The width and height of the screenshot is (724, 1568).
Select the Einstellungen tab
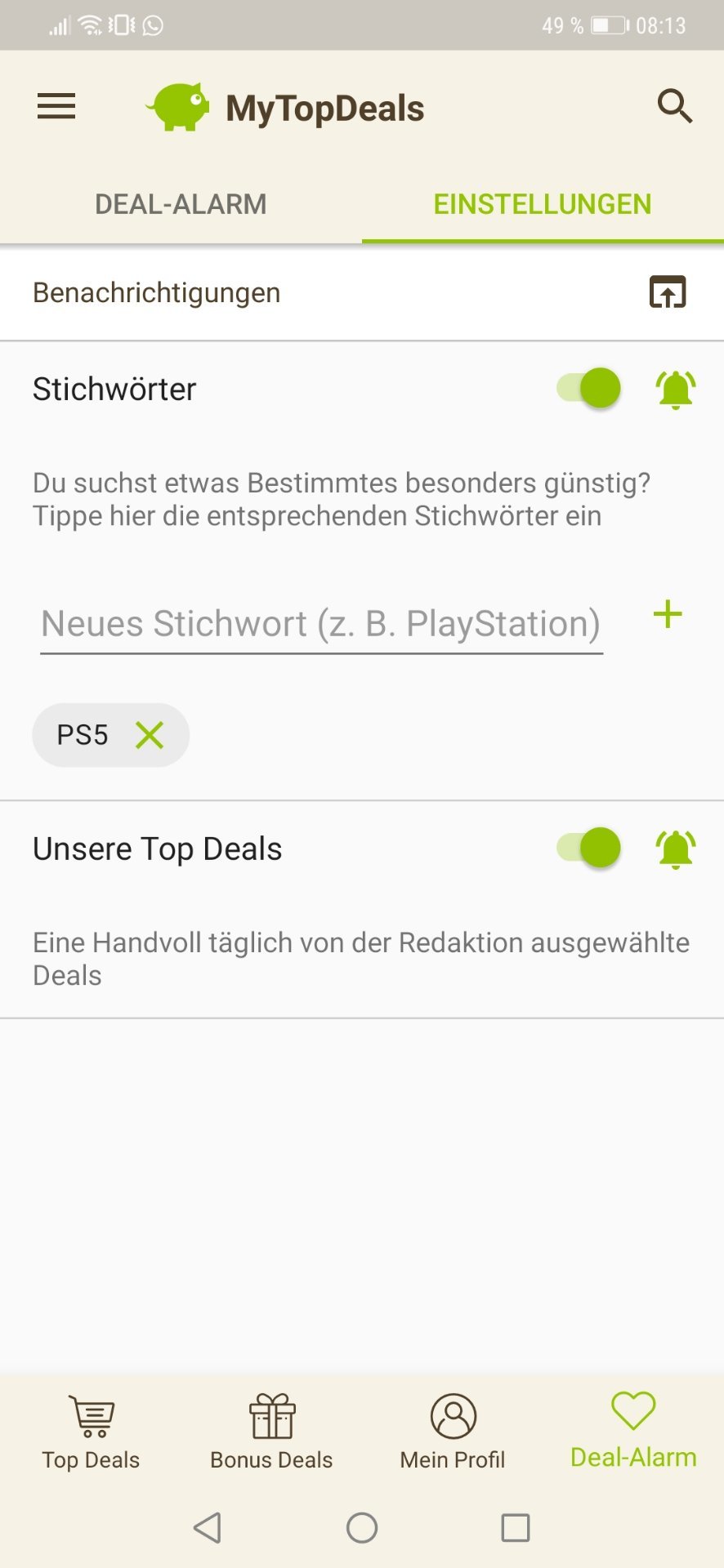coord(543,204)
